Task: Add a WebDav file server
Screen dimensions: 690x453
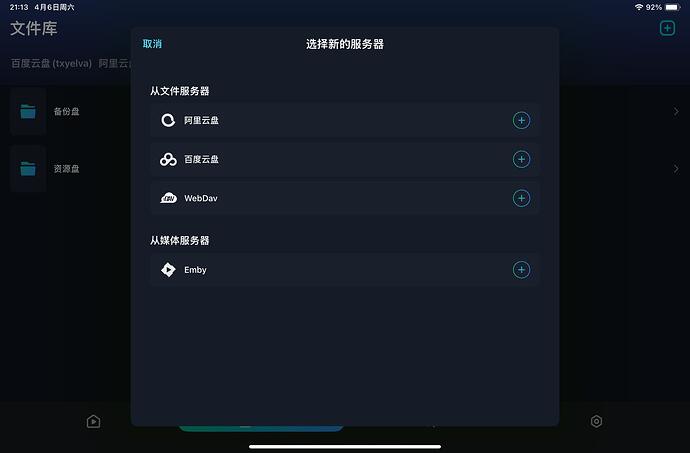Action: click(x=521, y=198)
